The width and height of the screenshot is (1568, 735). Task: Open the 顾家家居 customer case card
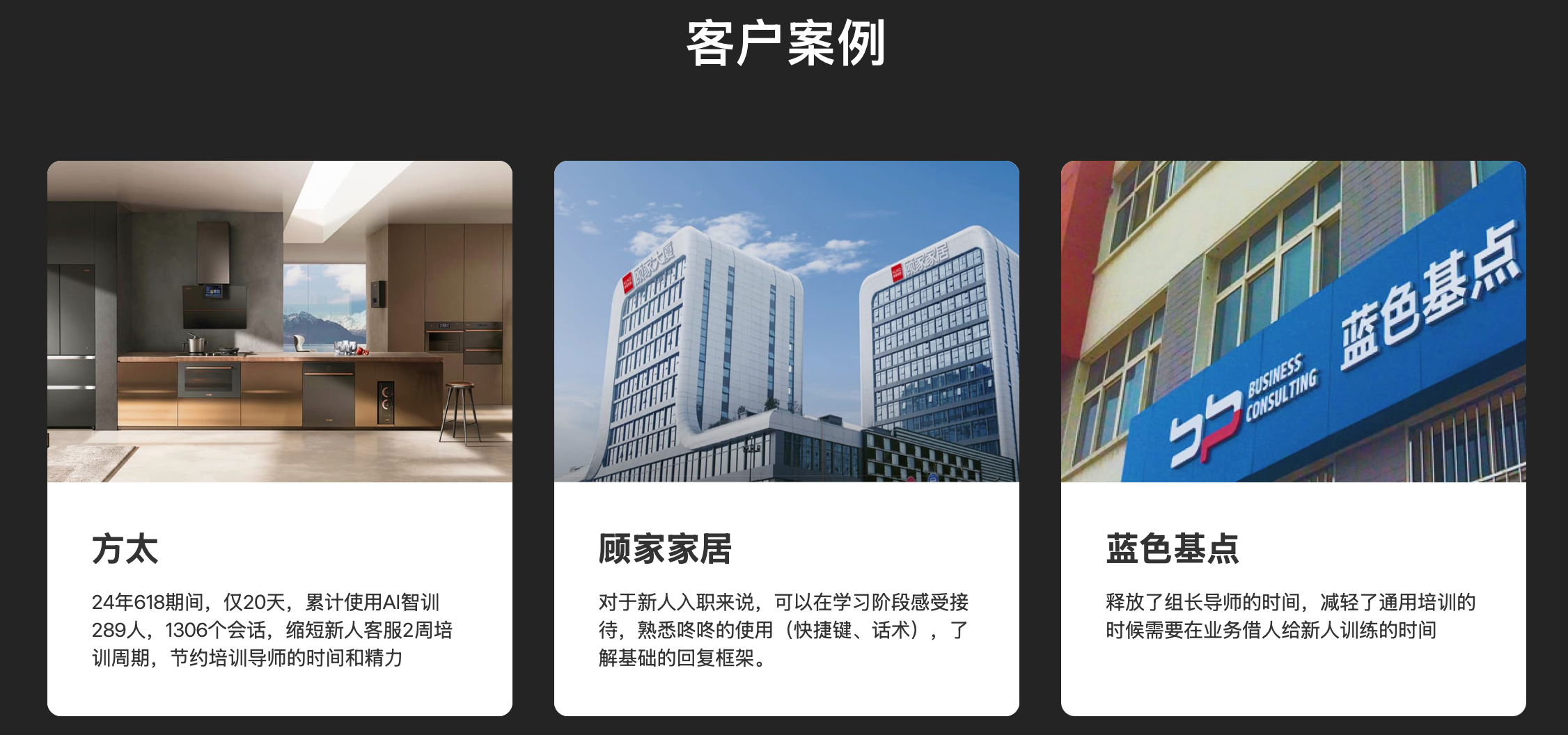[x=786, y=438]
